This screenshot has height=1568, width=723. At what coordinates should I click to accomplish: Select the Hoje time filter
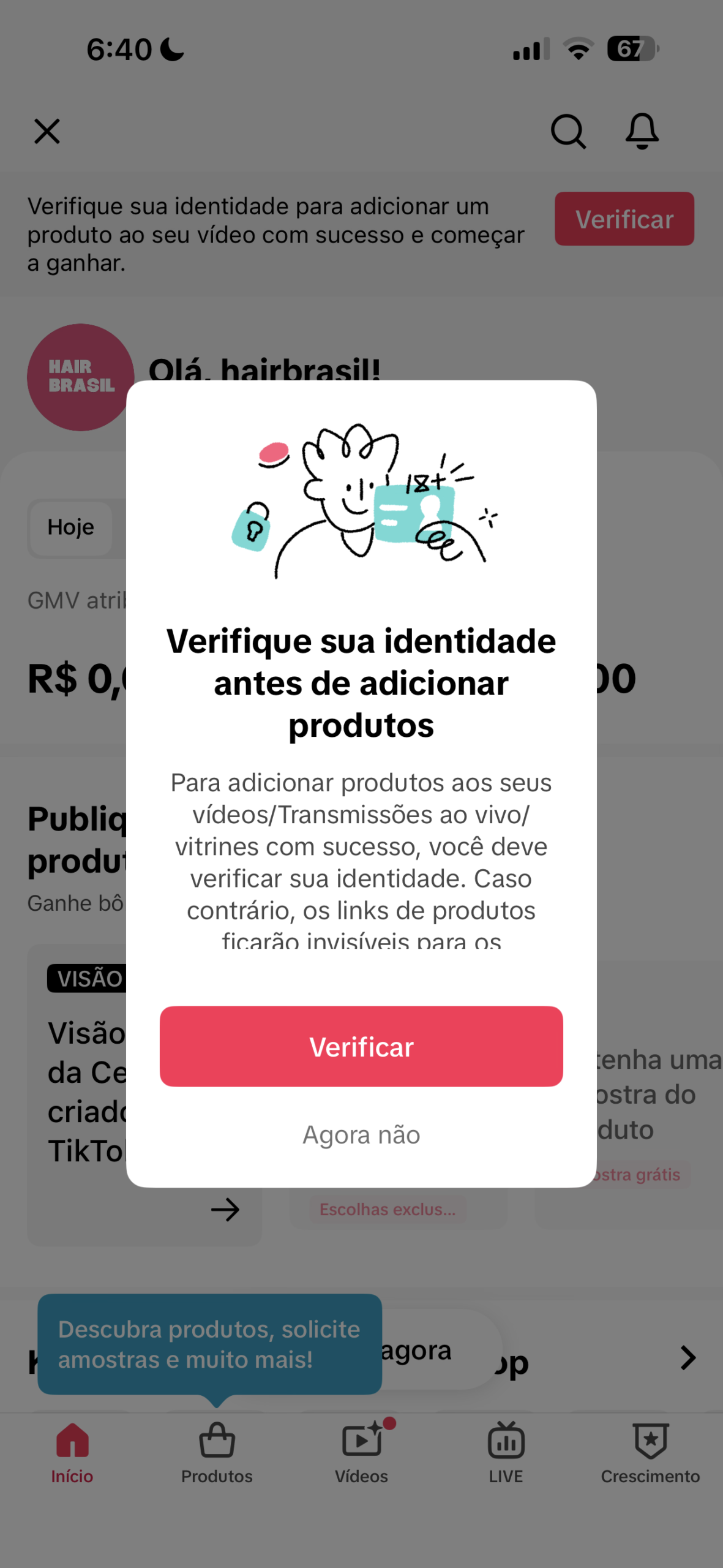pos(71,527)
